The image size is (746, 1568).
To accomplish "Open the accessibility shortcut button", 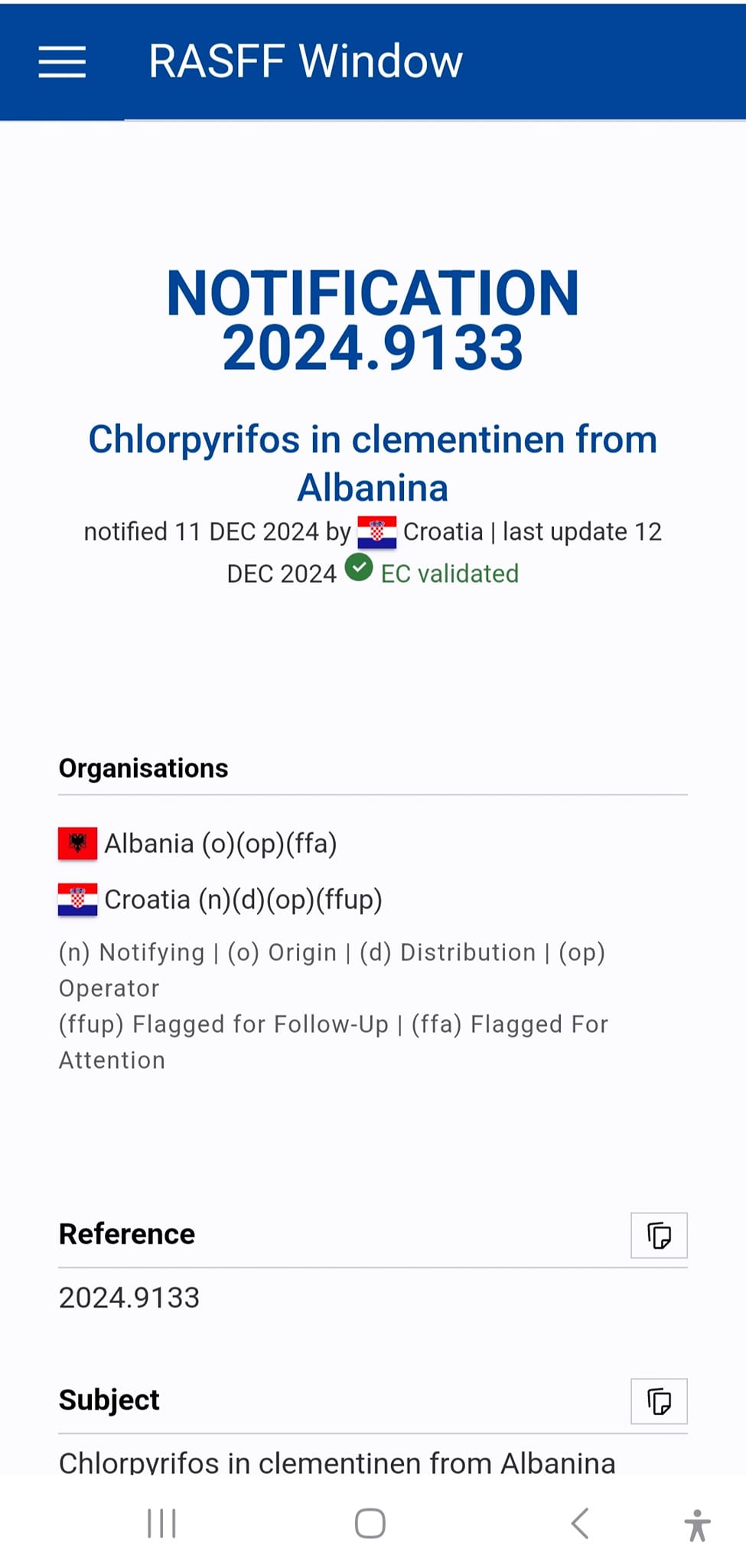I will click(x=697, y=1525).
